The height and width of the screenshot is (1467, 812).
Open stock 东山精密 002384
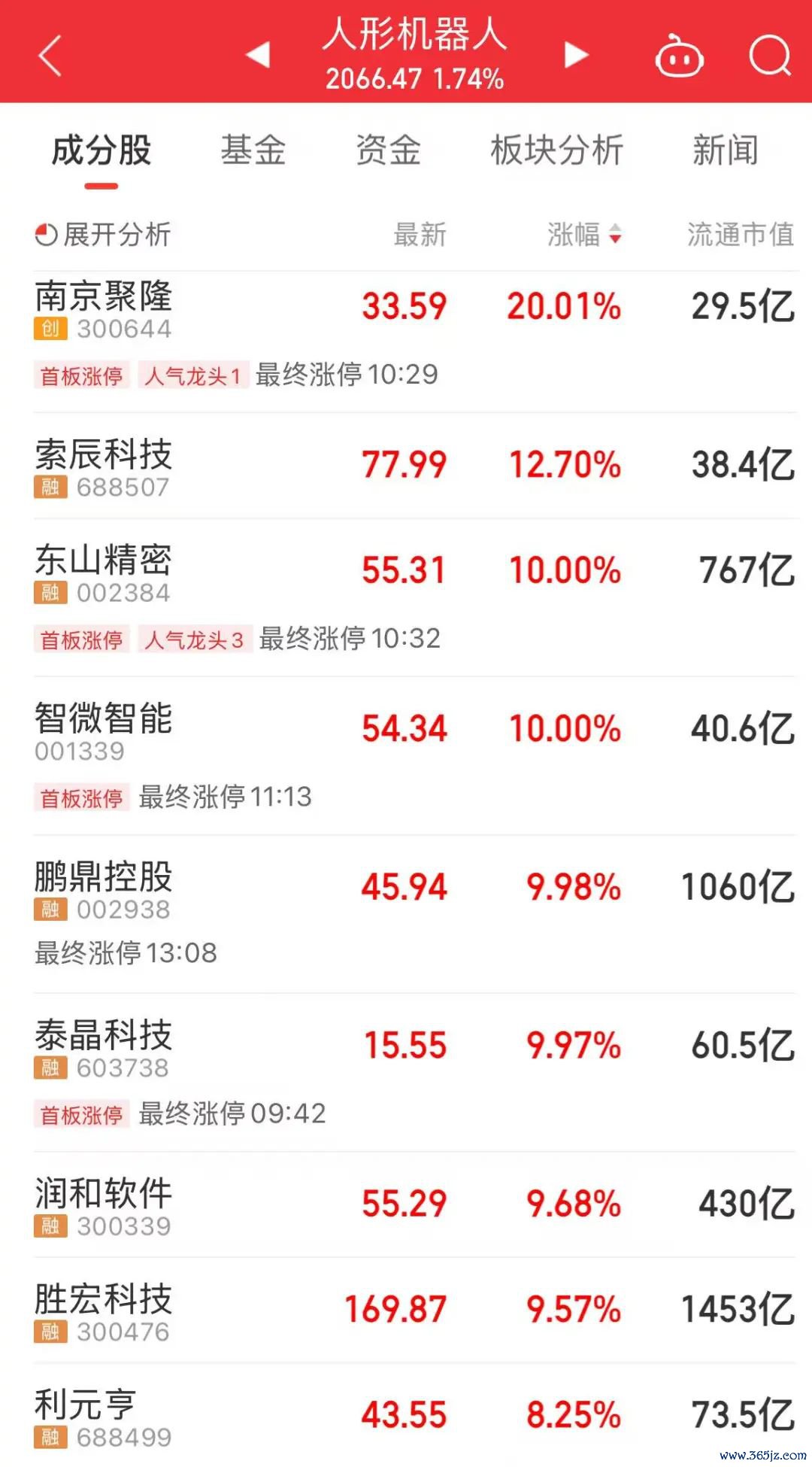click(x=415, y=598)
